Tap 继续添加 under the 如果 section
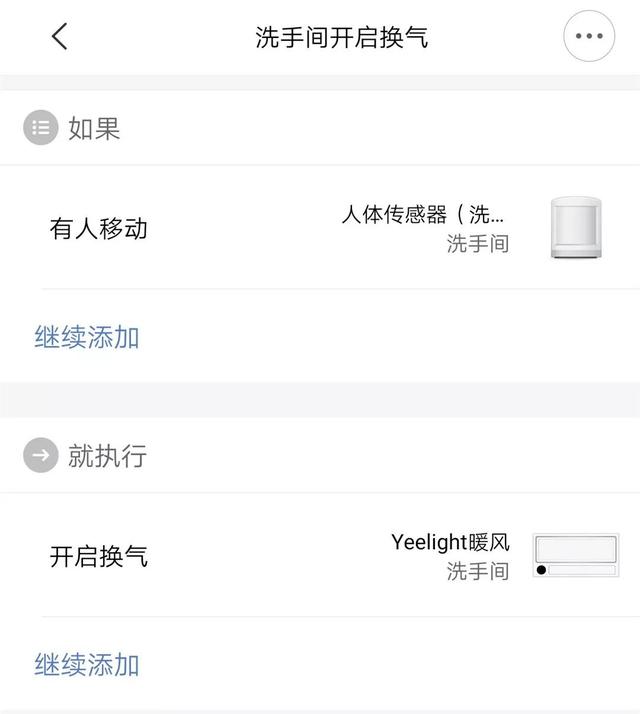This screenshot has height=714, width=640. pos(87,338)
